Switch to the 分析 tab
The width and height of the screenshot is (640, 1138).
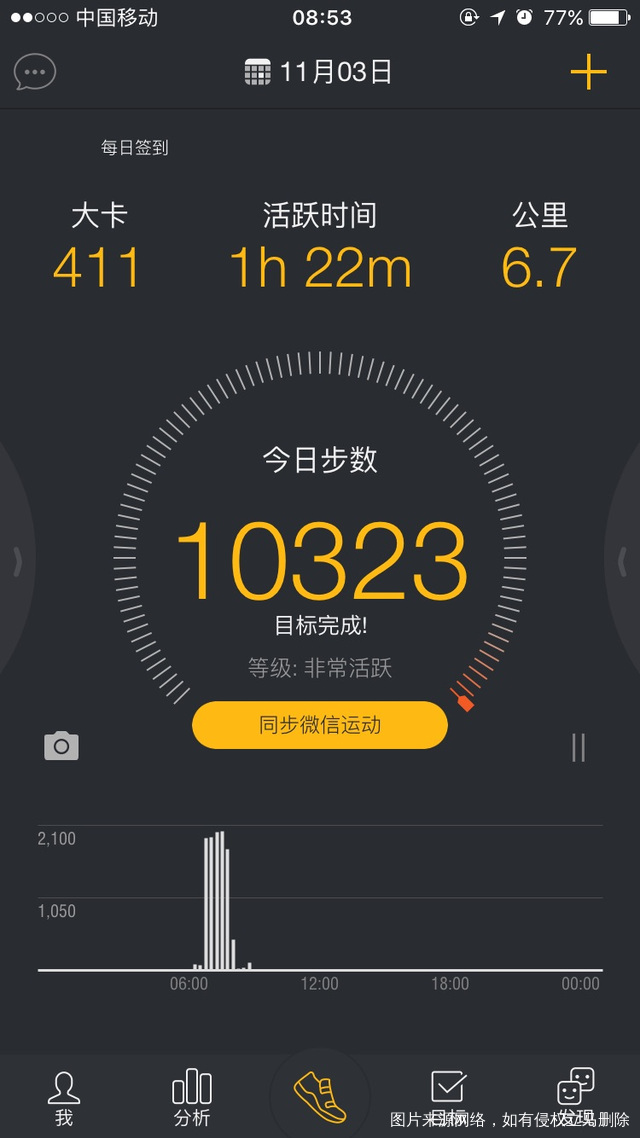[192, 1097]
